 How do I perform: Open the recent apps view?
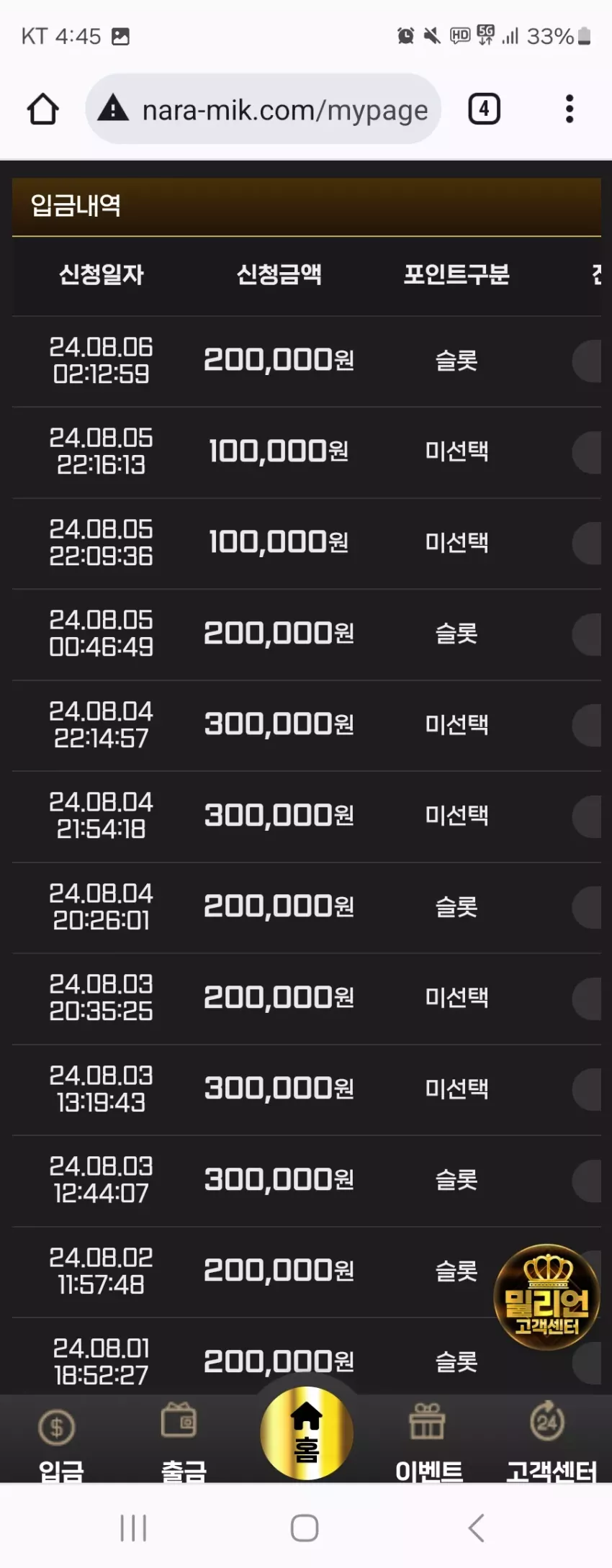tap(133, 1528)
